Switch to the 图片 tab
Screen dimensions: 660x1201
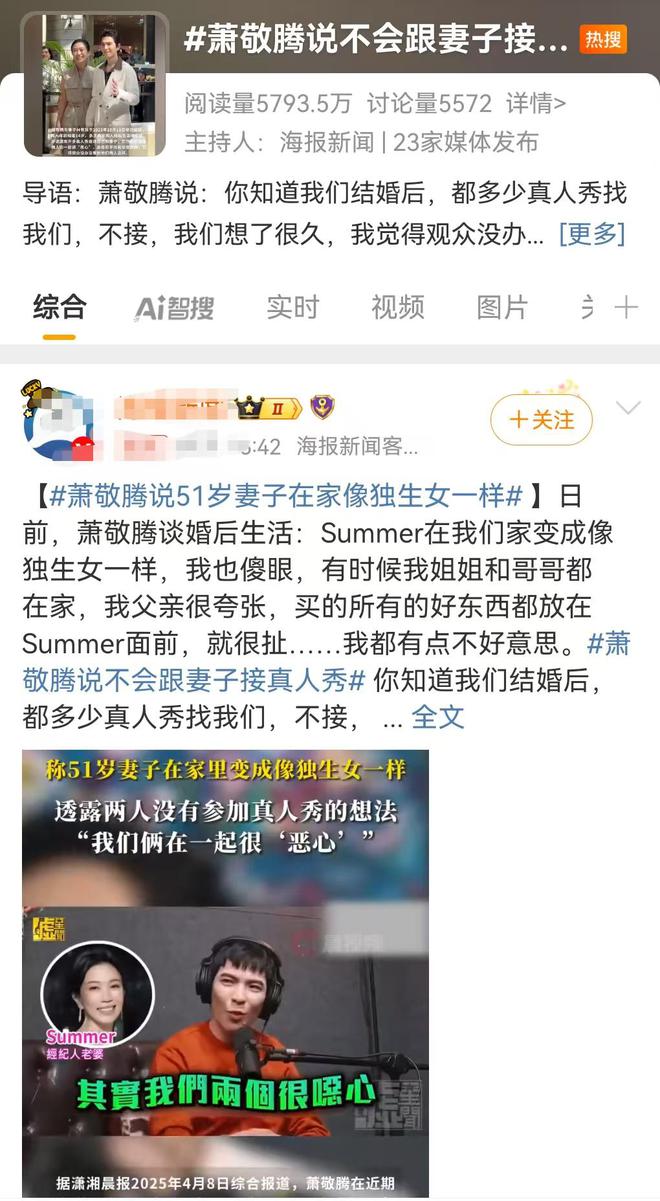pyautogui.click(x=502, y=307)
